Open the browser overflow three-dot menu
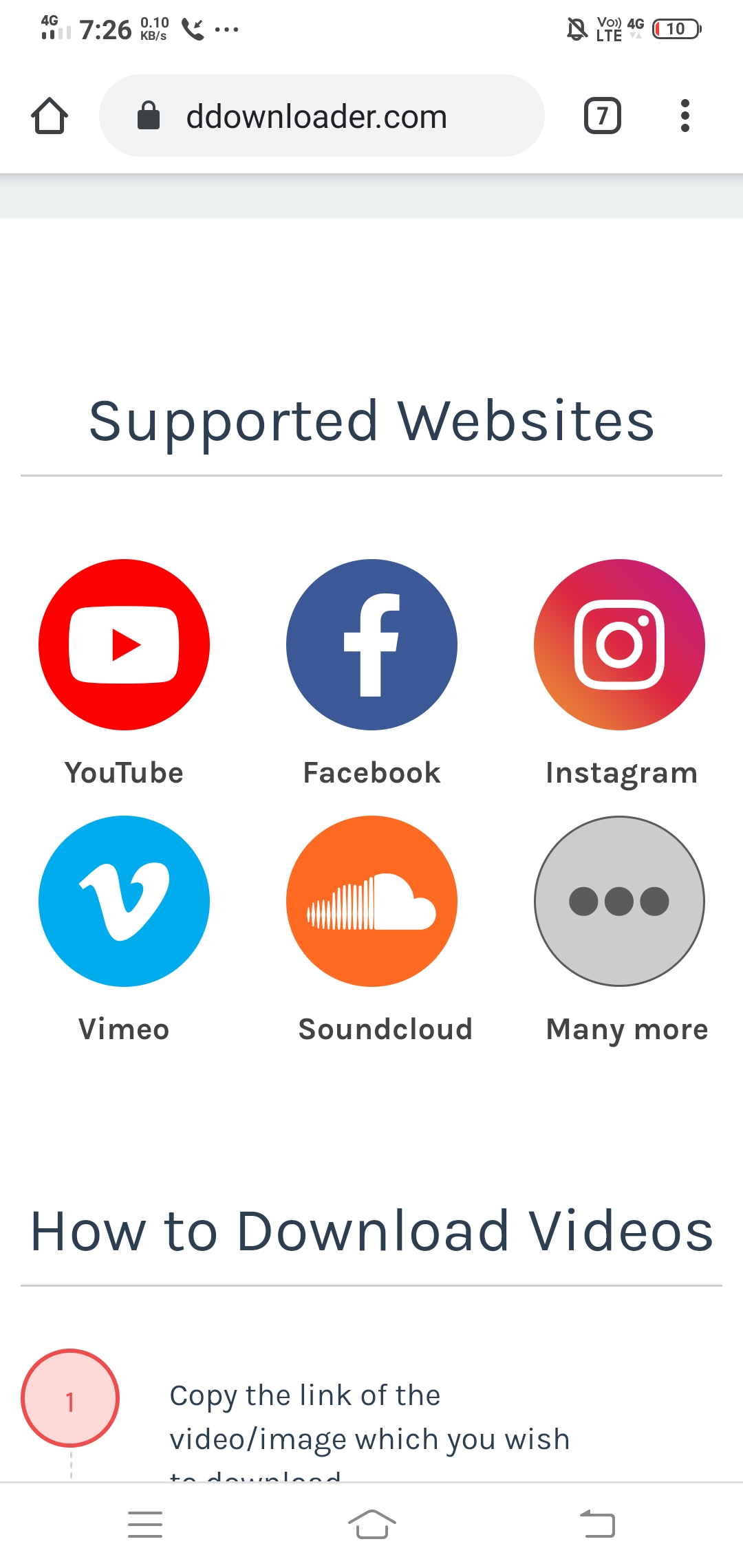 tap(685, 115)
